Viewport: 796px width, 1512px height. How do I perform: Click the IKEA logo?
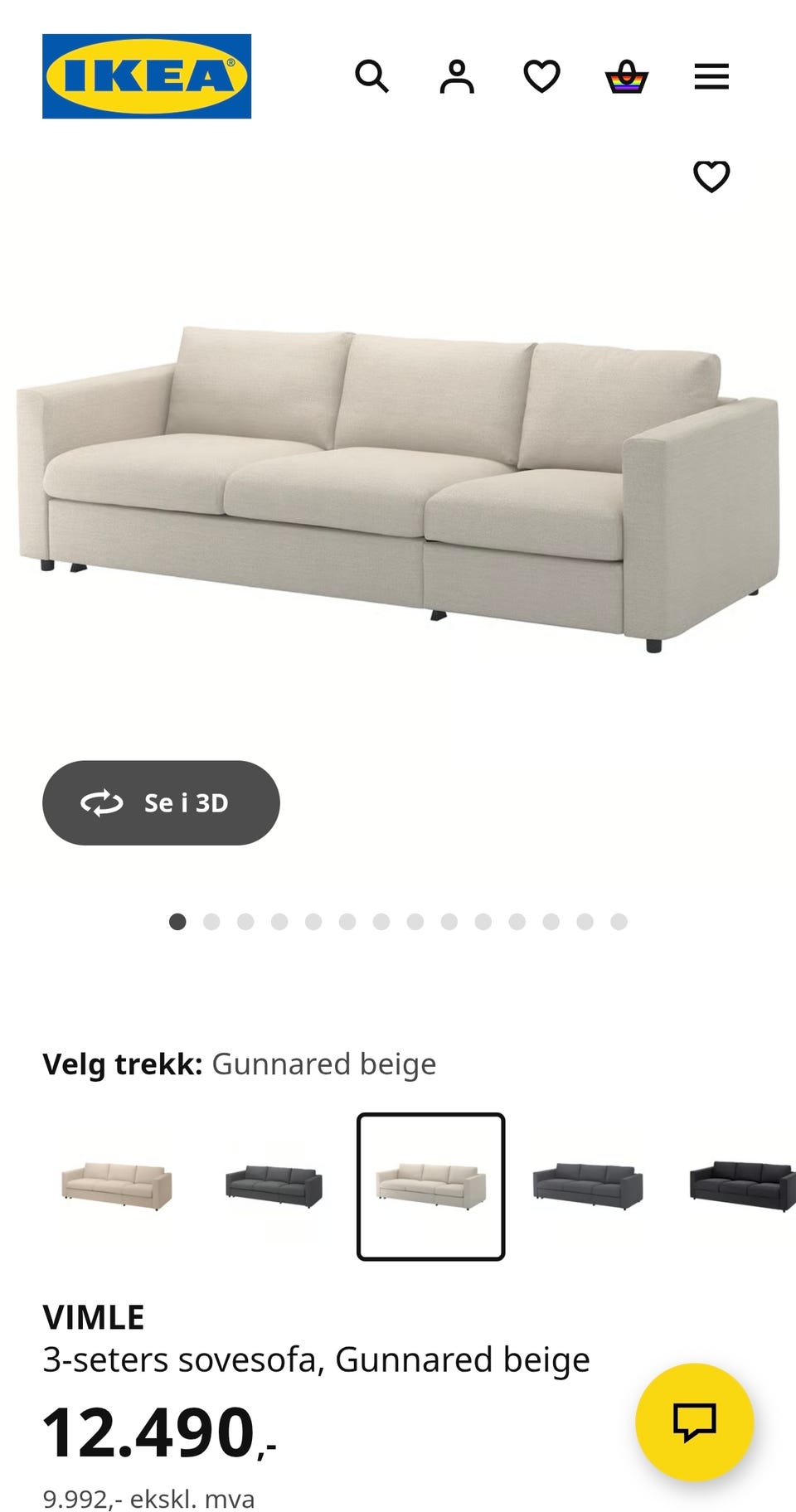(146, 75)
